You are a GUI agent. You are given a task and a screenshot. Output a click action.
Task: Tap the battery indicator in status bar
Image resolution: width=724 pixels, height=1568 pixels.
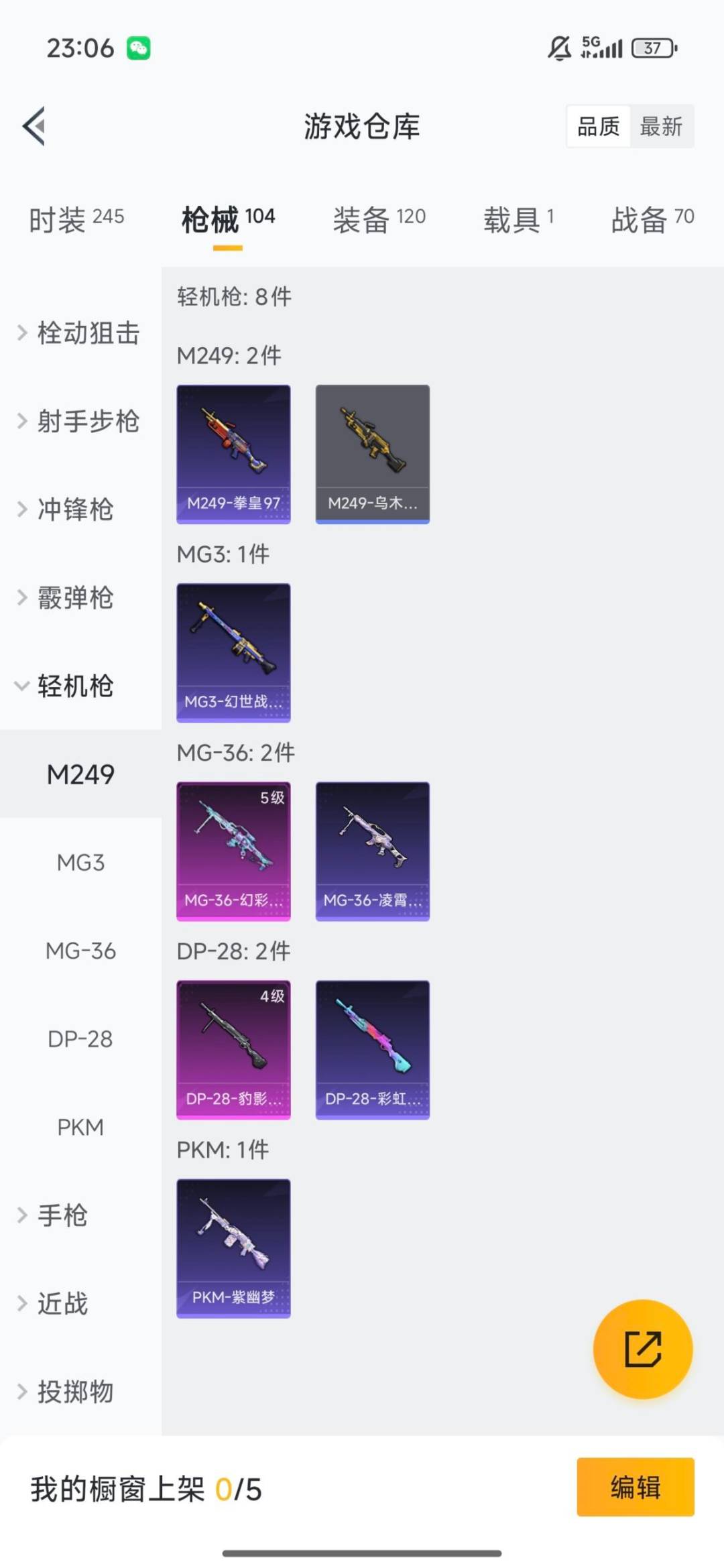[x=652, y=47]
